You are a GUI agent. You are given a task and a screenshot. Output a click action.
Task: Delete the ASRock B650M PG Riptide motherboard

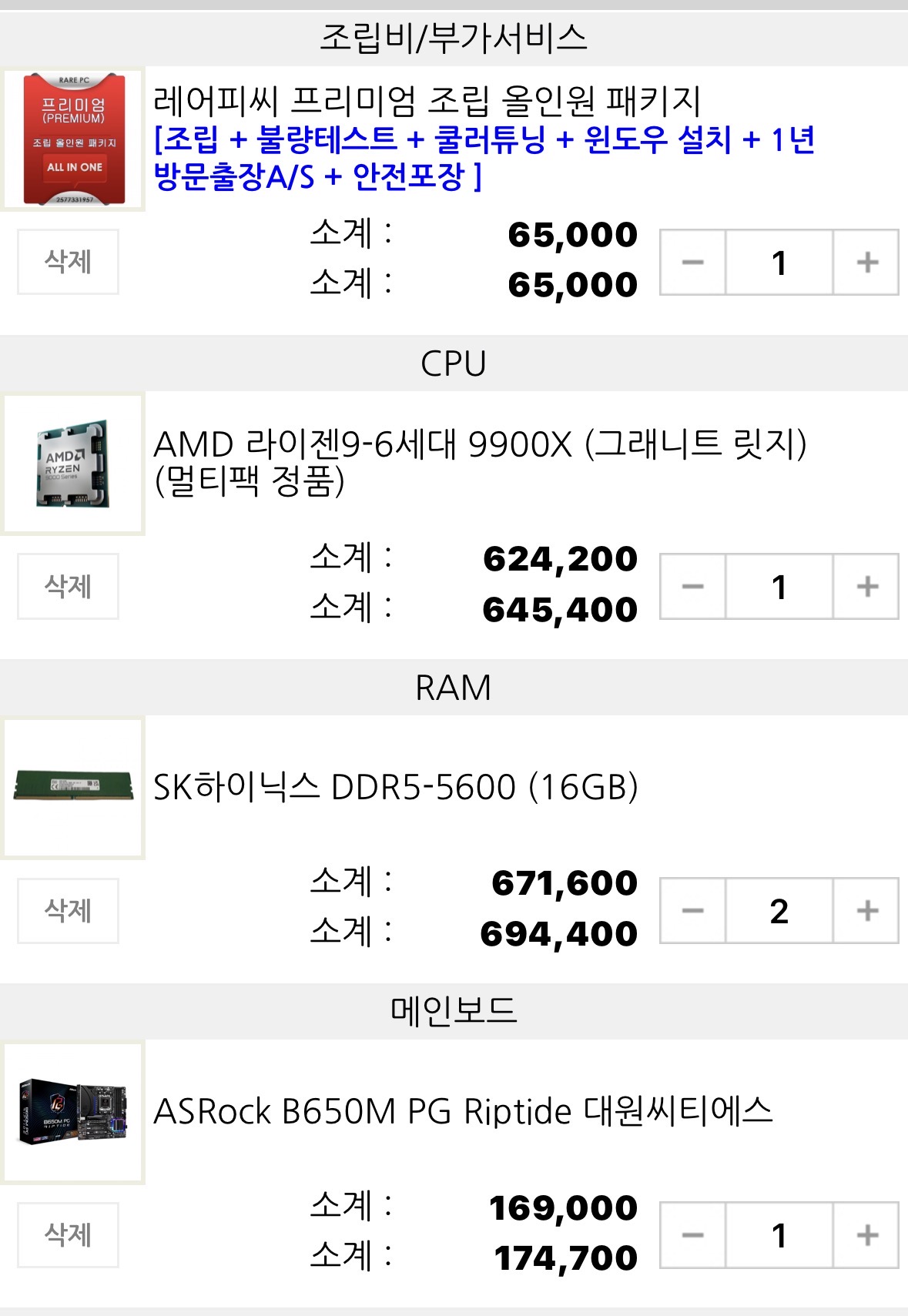tap(68, 1234)
